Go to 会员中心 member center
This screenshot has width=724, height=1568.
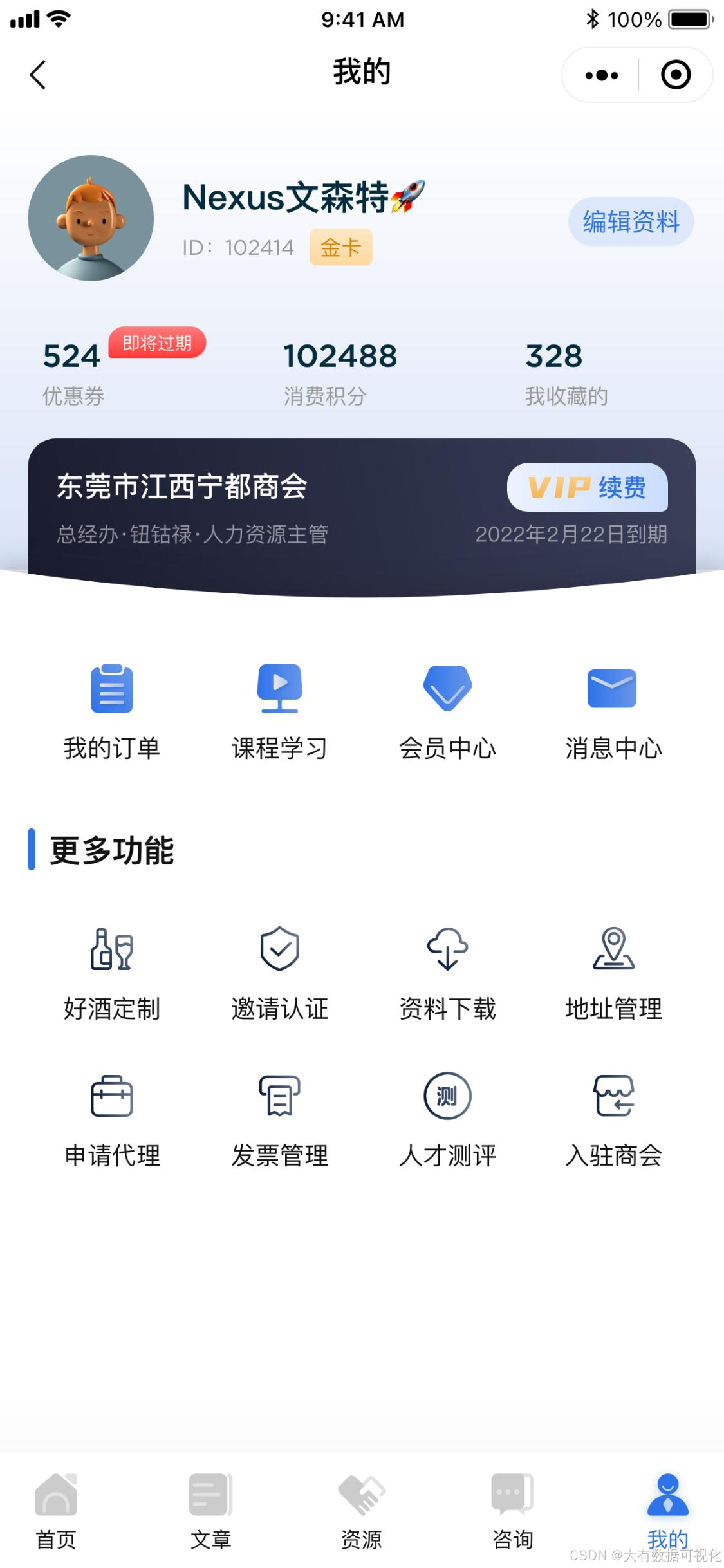click(x=447, y=711)
